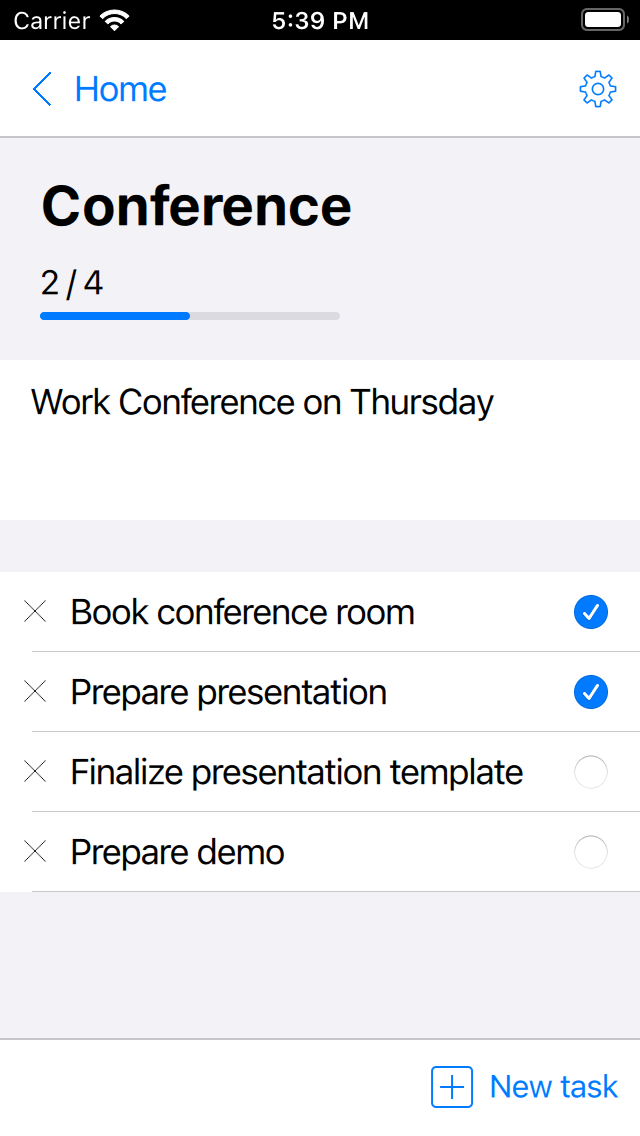The height and width of the screenshot is (1136, 640).
Task: Remove the Prepare demo task
Action: tap(35, 852)
